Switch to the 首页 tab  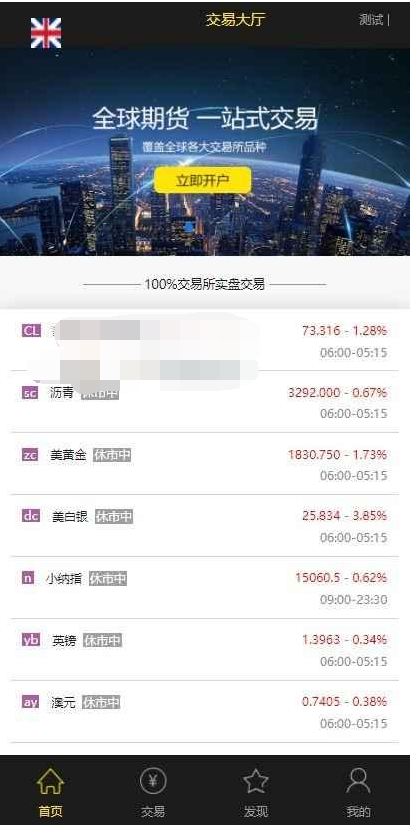coord(51,792)
